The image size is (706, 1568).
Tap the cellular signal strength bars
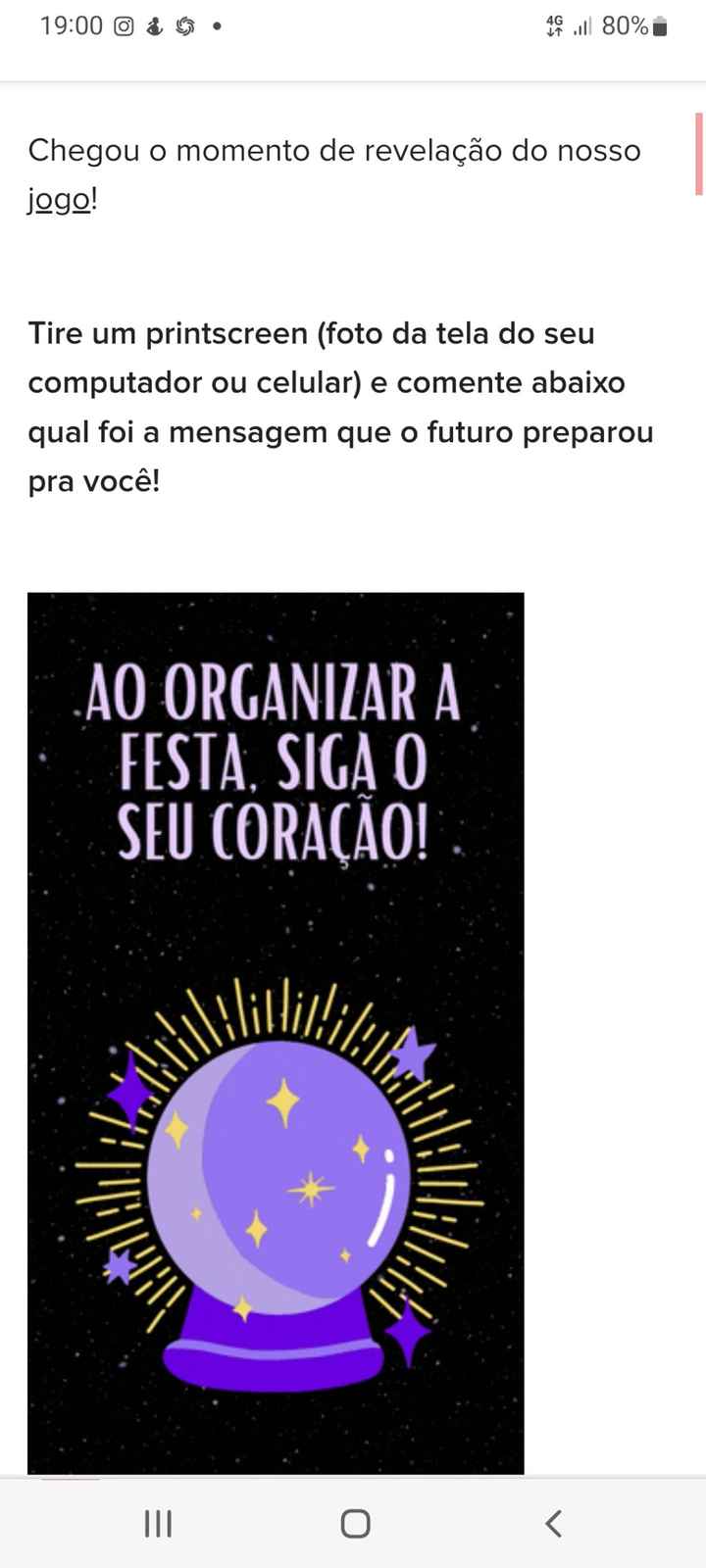tap(585, 27)
